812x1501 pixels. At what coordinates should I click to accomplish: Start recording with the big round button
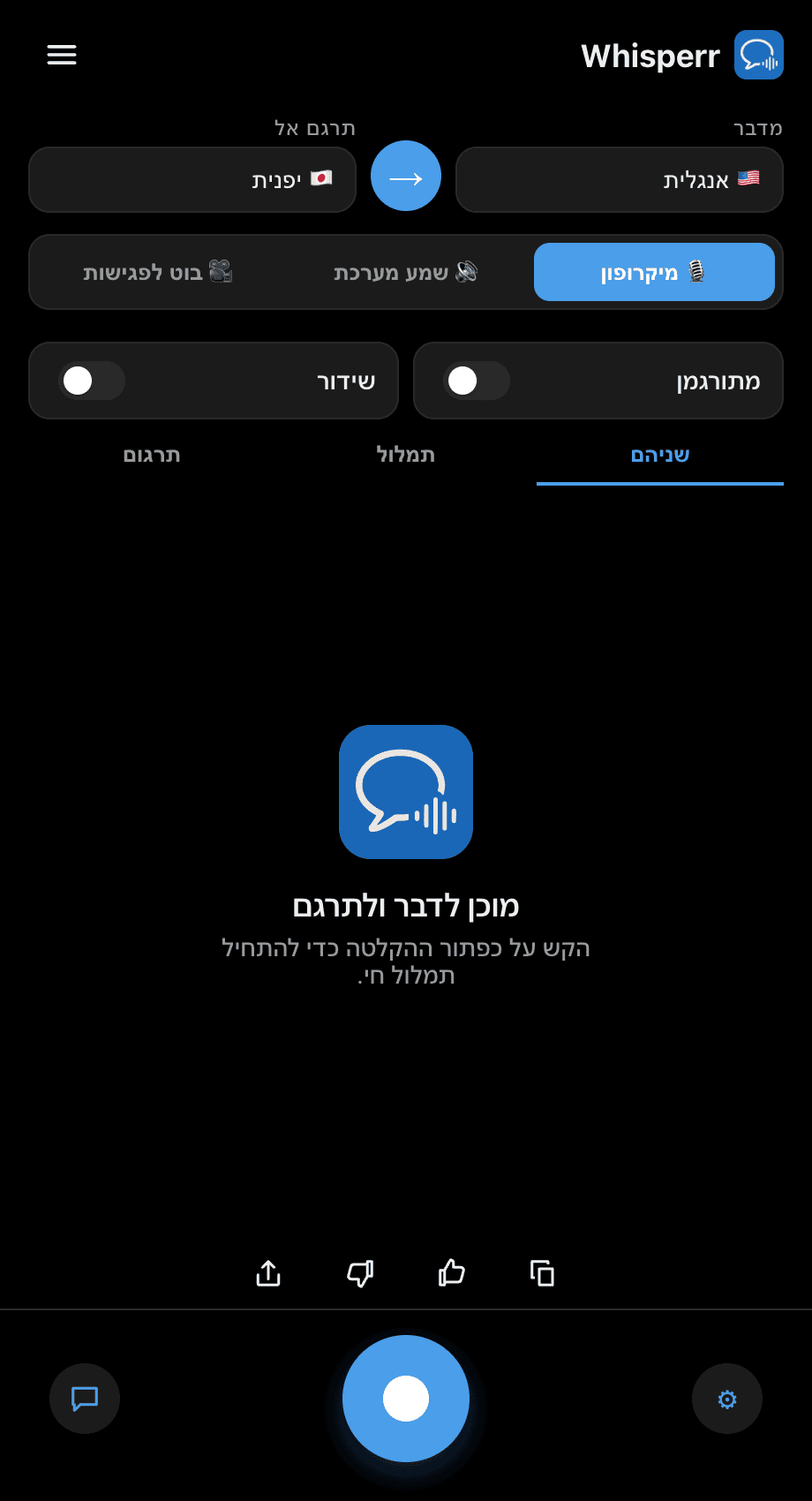coord(406,1399)
